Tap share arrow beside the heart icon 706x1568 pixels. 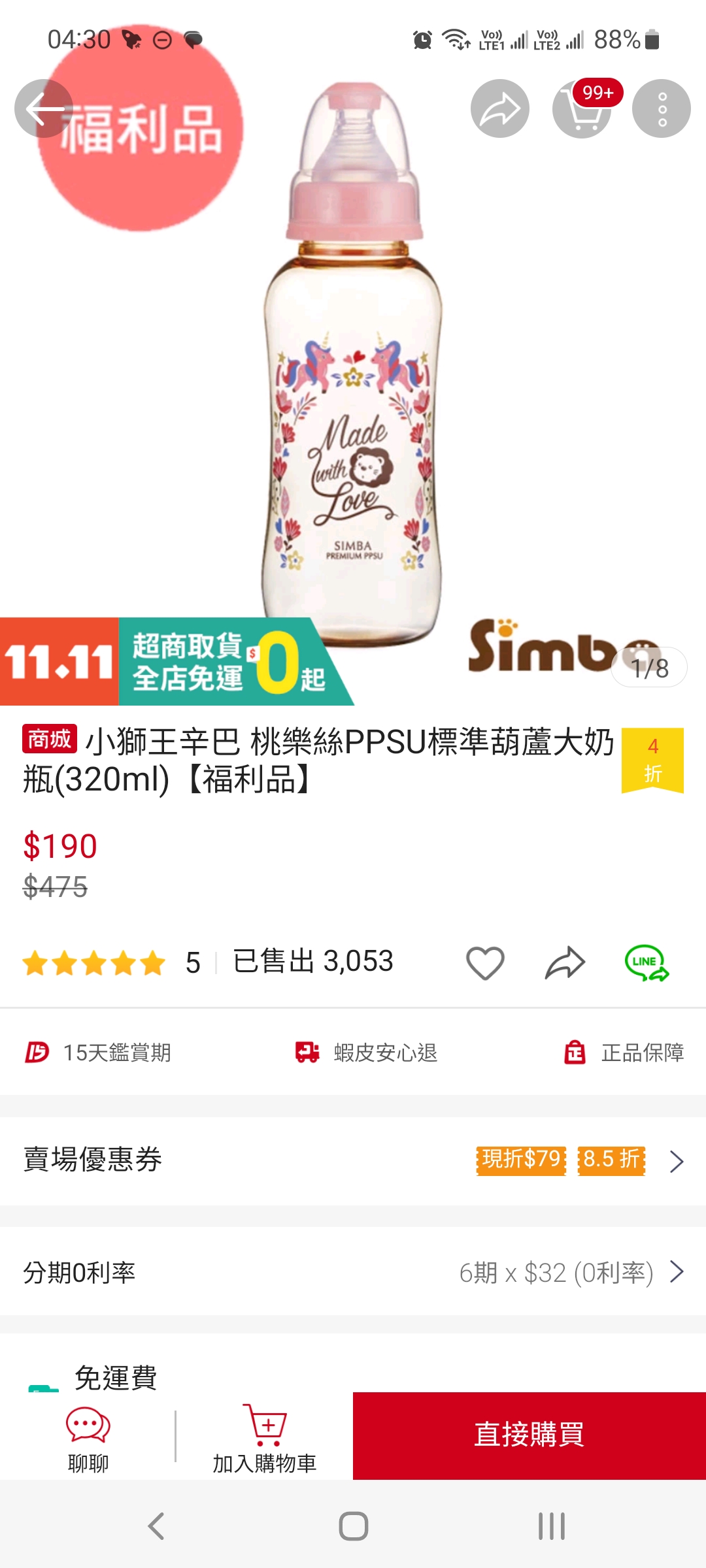[565, 963]
